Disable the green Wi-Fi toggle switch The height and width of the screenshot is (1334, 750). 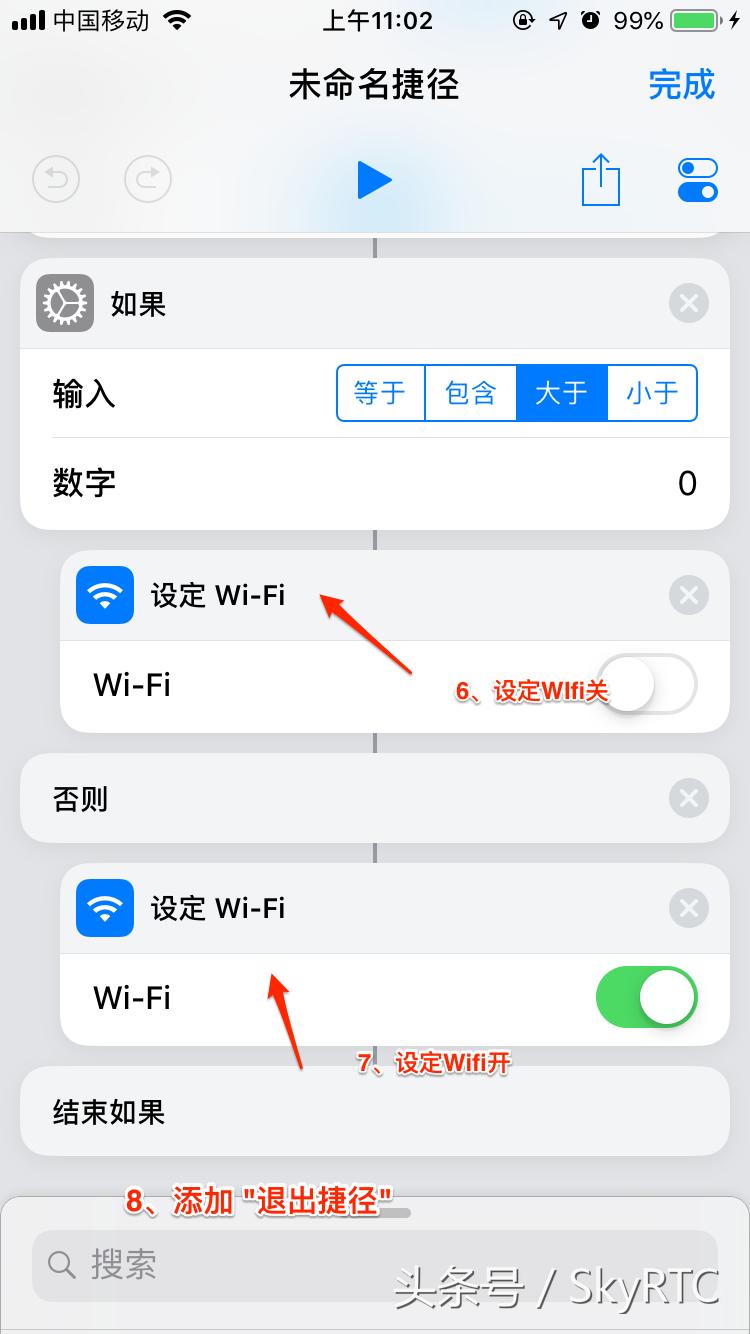(x=646, y=997)
